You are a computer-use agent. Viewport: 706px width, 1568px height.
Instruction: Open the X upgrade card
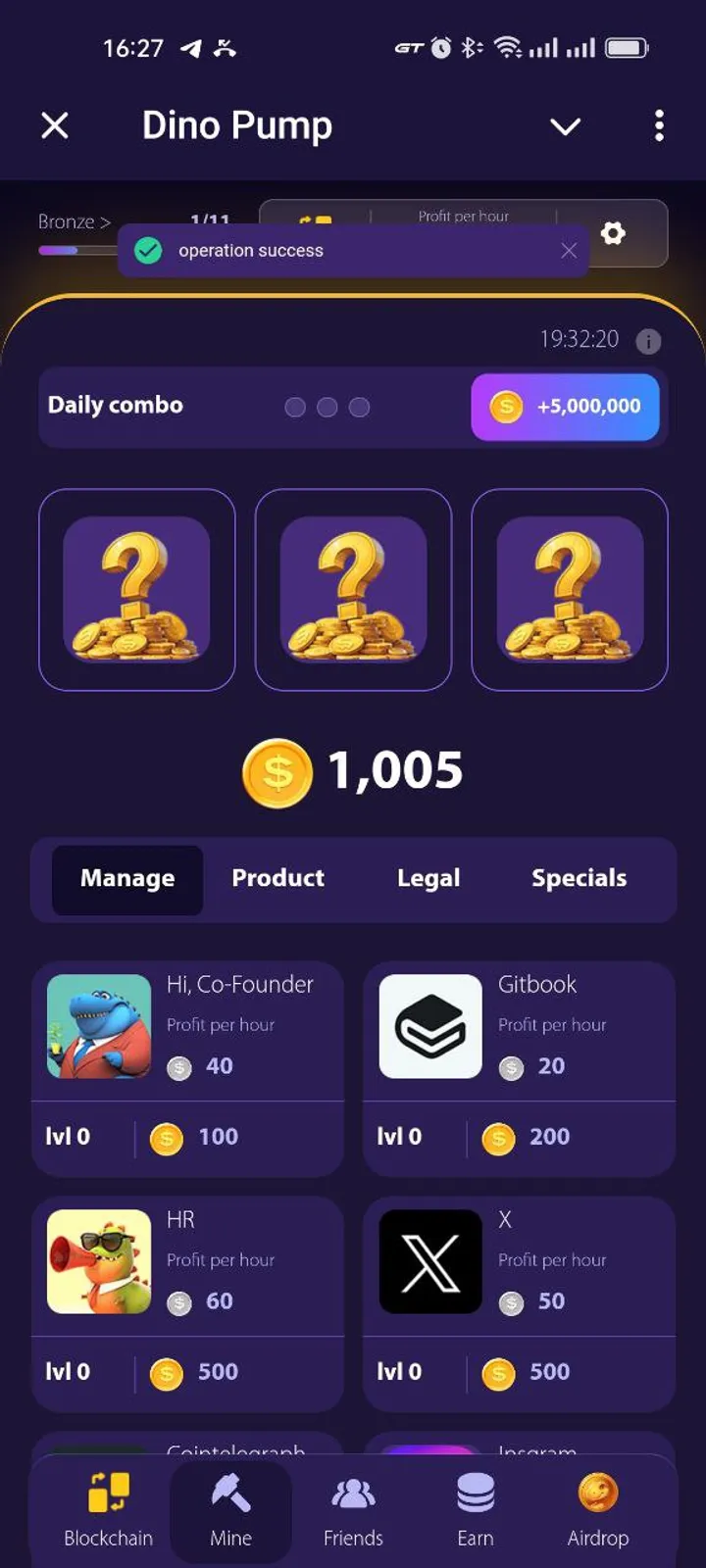pos(519,1303)
